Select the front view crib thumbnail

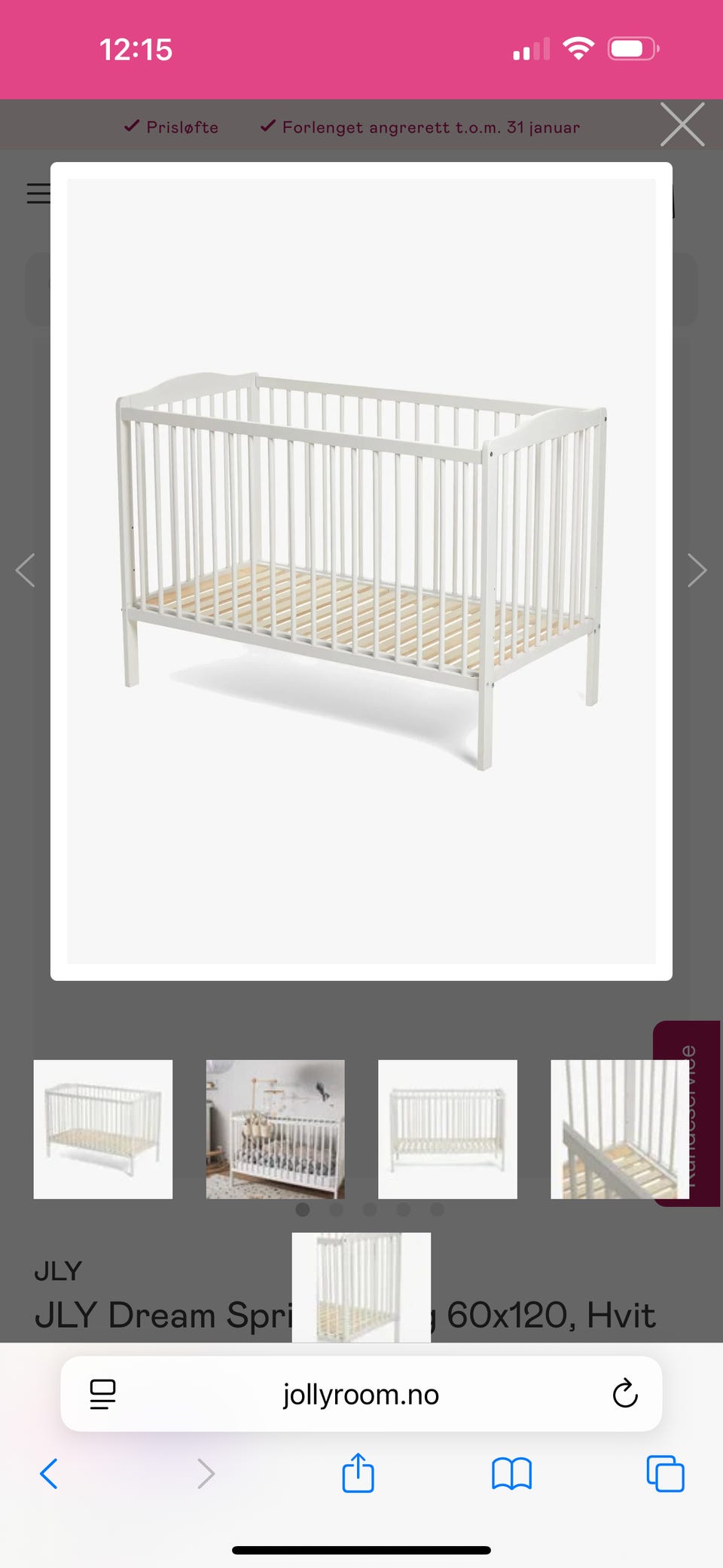[x=447, y=1129]
